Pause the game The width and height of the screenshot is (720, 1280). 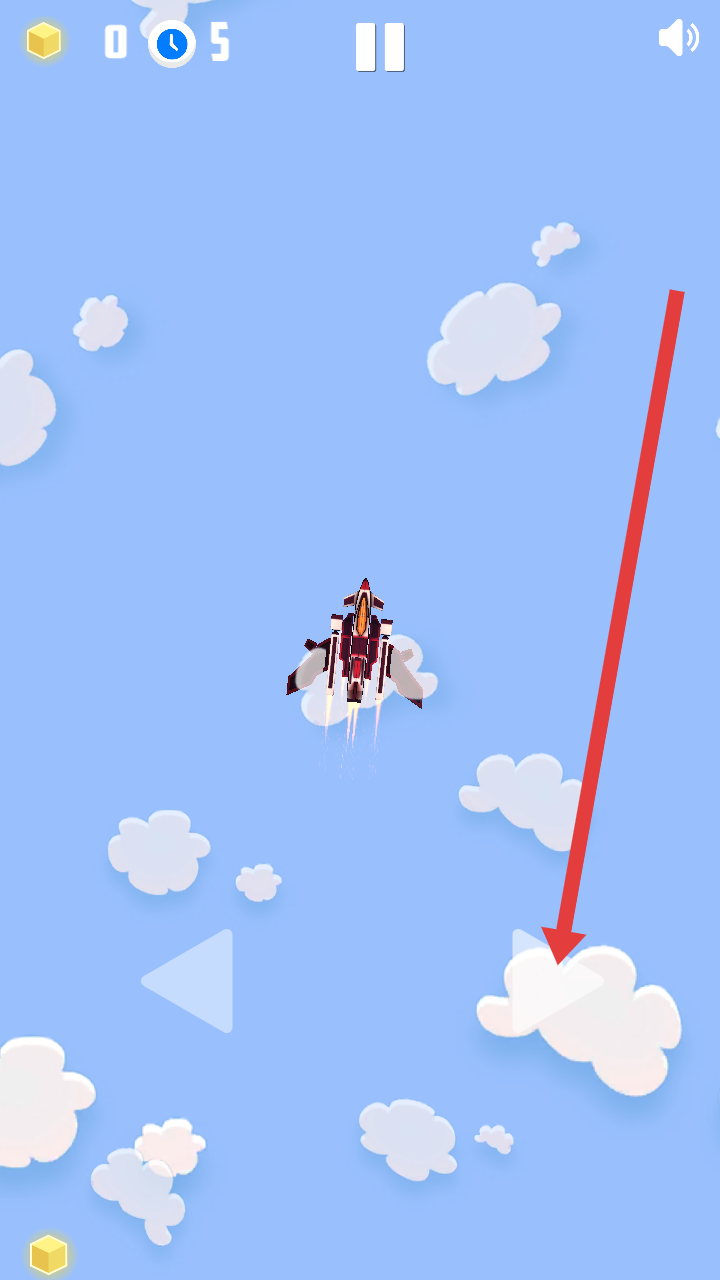380,47
